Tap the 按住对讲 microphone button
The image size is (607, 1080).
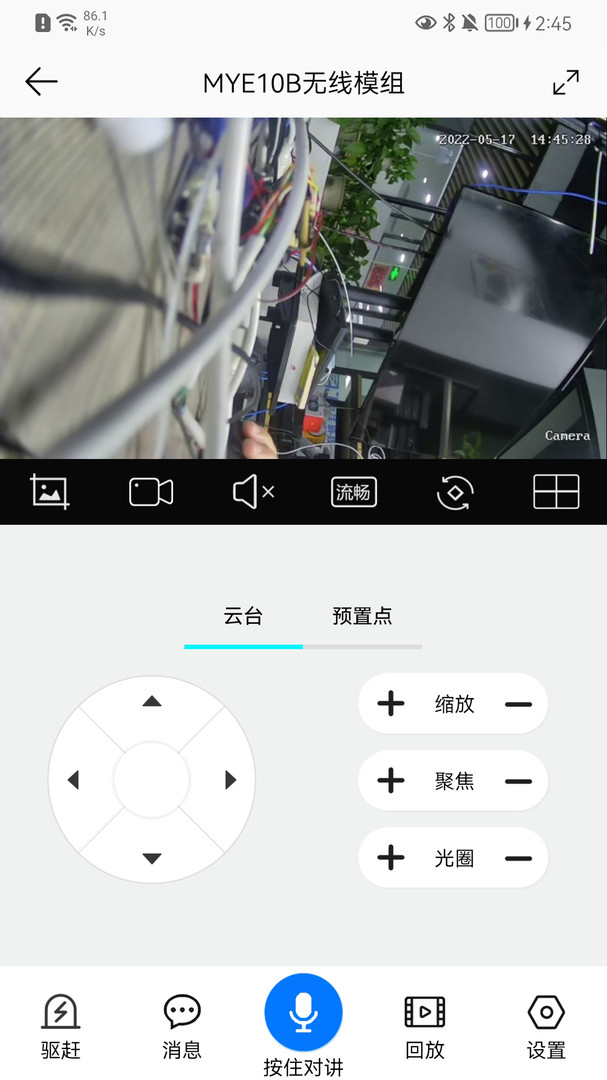click(303, 1013)
